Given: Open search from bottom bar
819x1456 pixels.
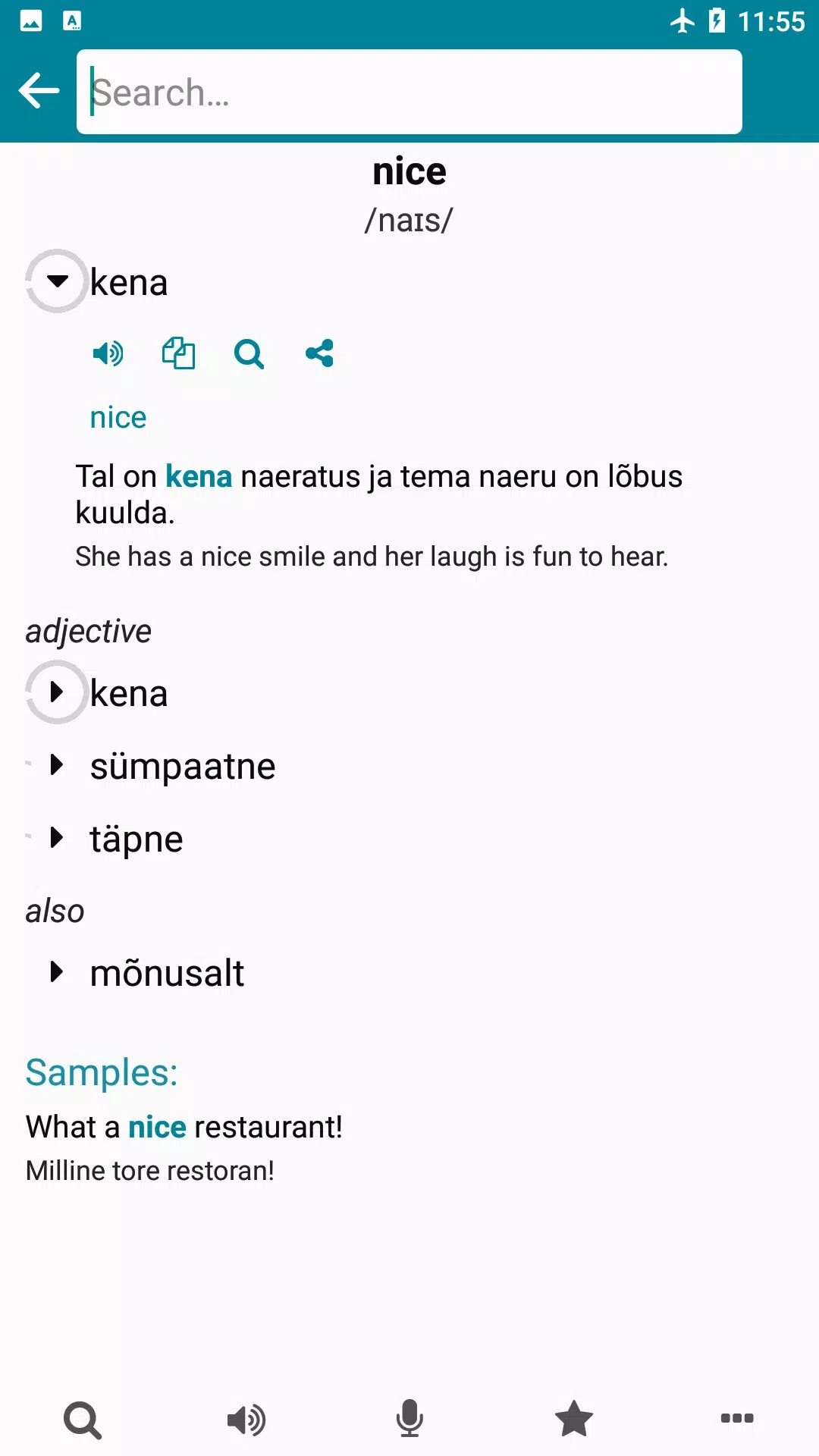Looking at the screenshot, I should click(x=82, y=1420).
